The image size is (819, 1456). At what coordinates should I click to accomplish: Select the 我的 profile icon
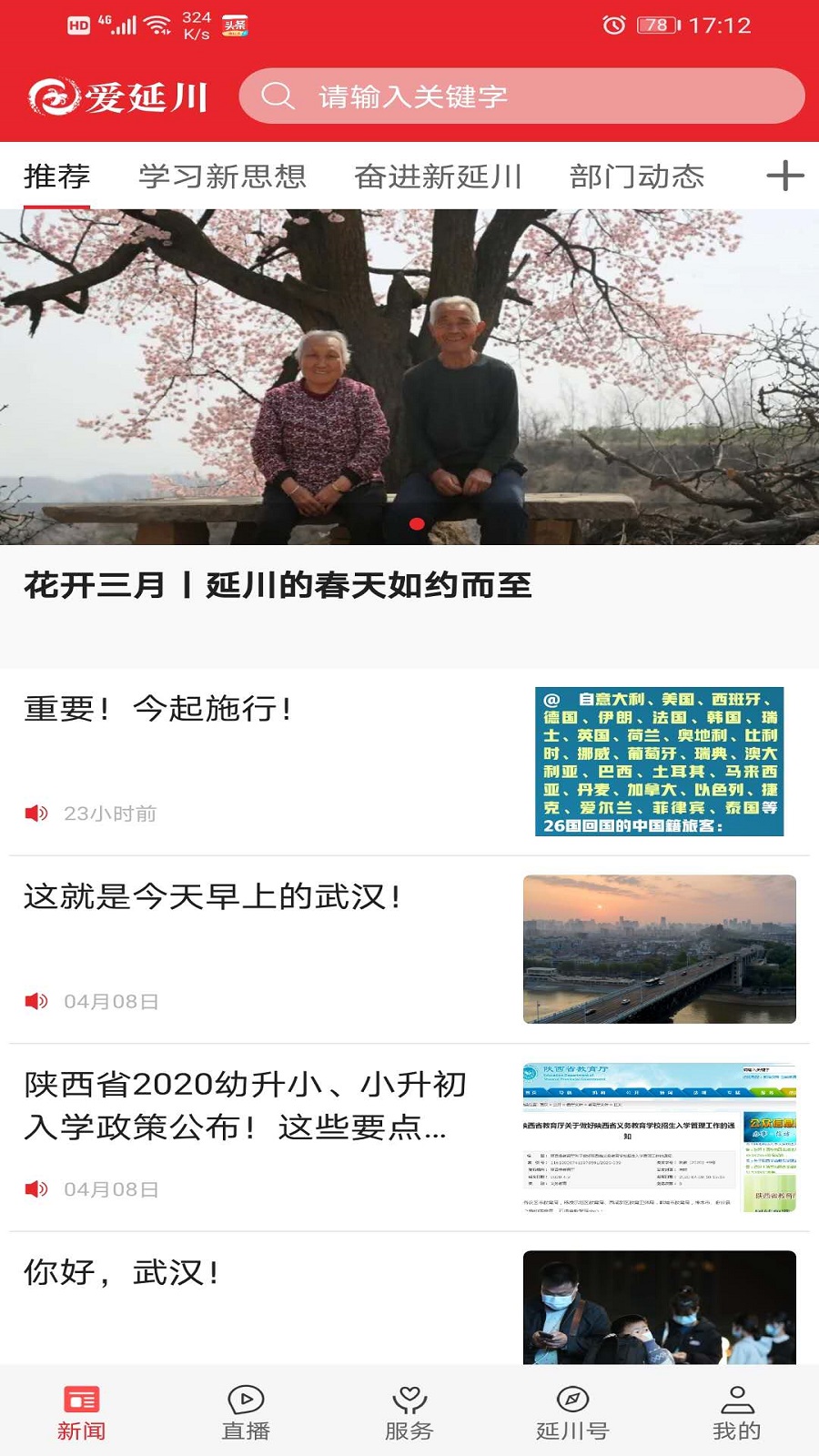click(x=735, y=1397)
